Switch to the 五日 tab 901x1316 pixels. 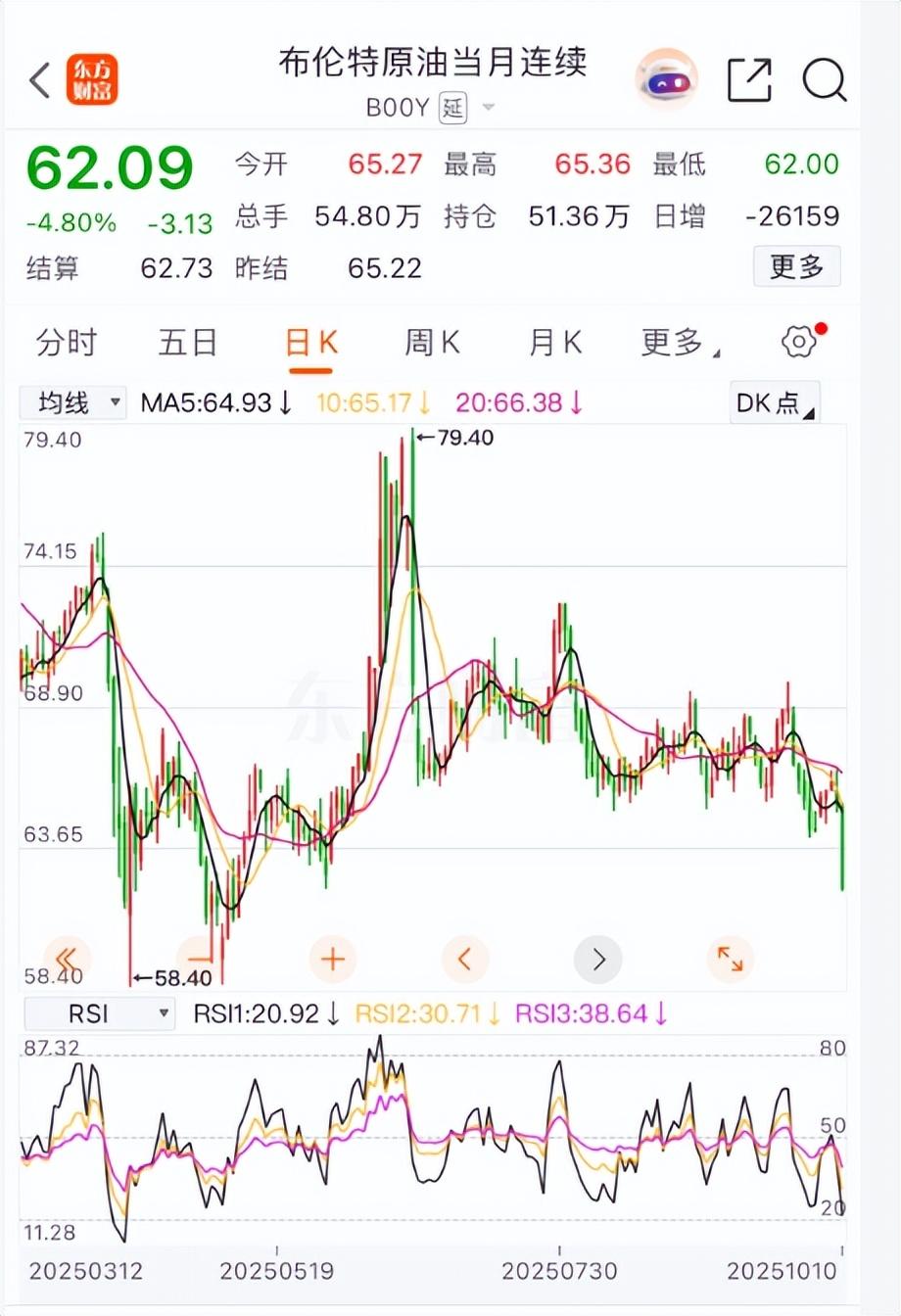[x=187, y=343]
